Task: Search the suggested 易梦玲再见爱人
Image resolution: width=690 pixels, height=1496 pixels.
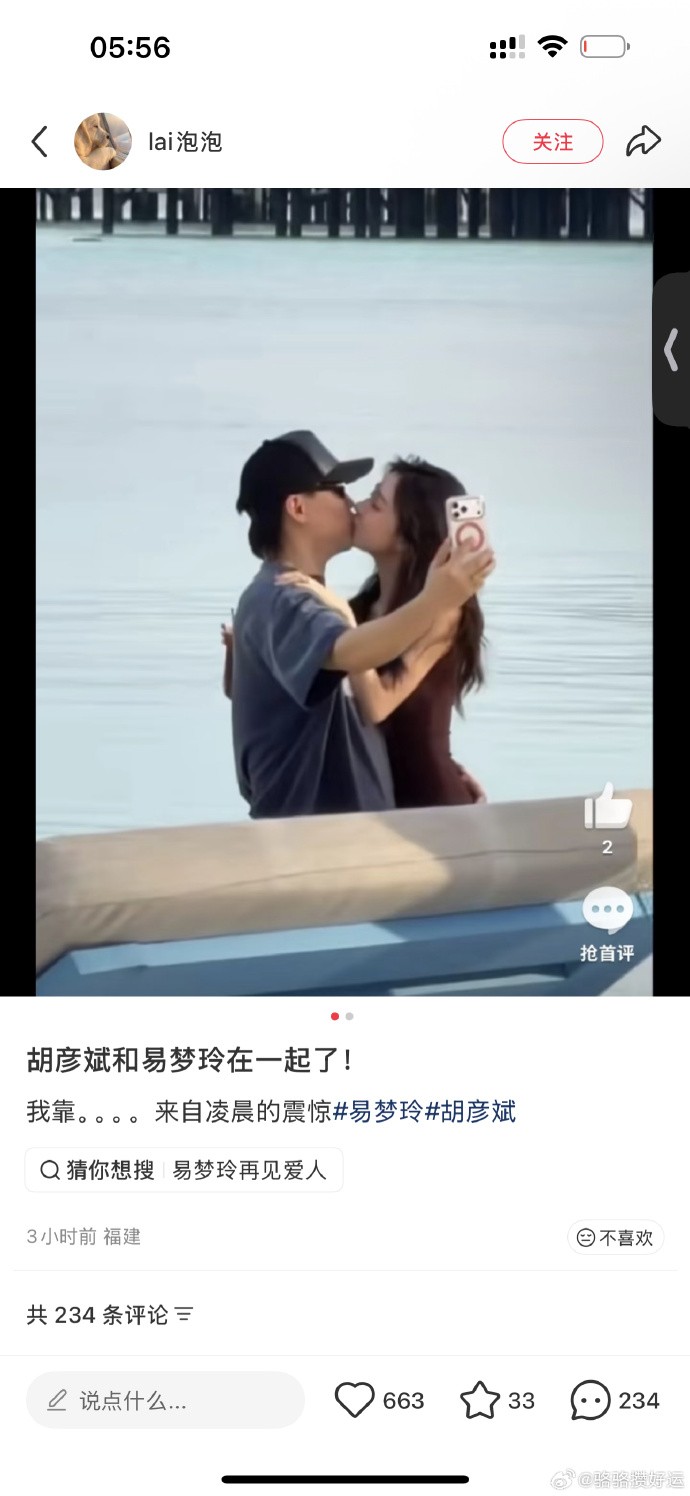Action: pos(249,1170)
